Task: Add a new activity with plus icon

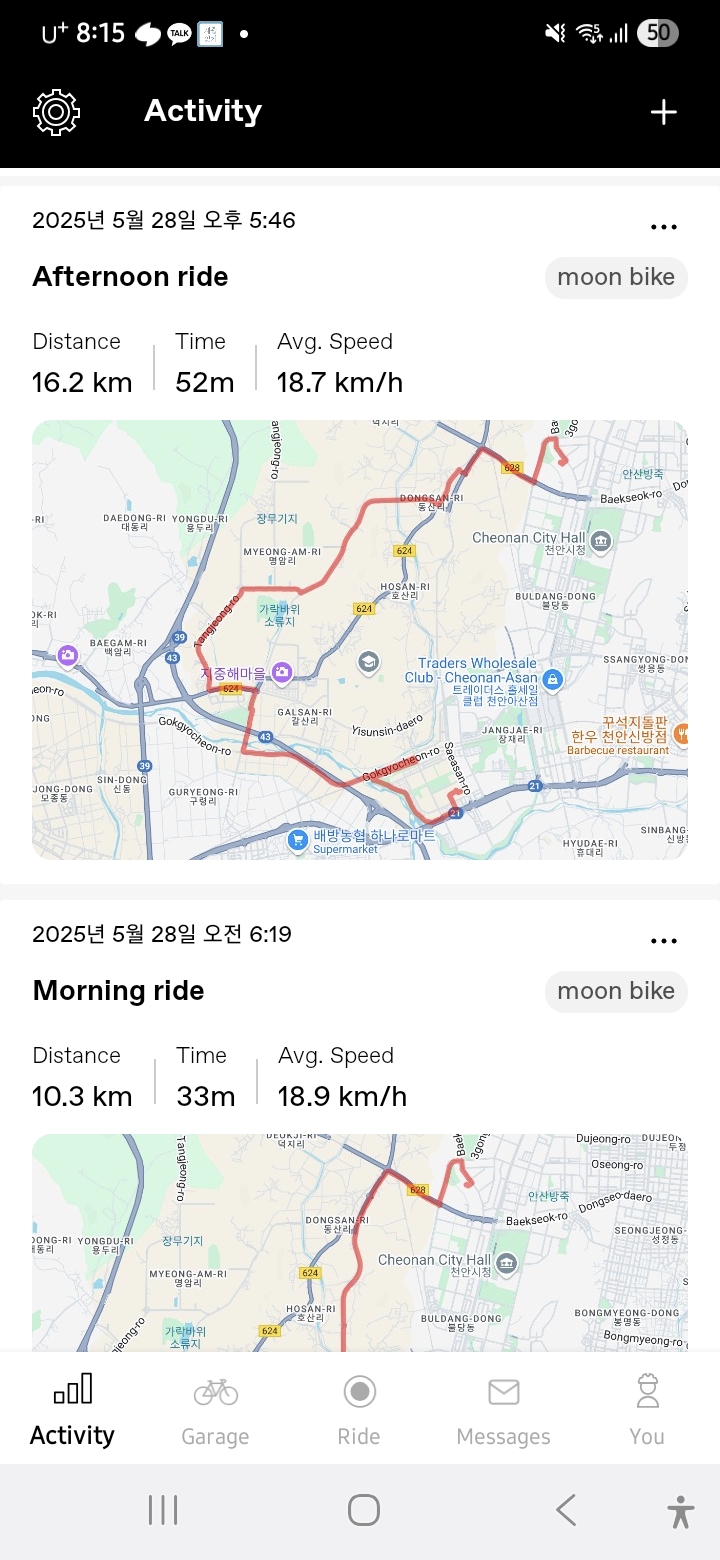Action: [x=664, y=112]
